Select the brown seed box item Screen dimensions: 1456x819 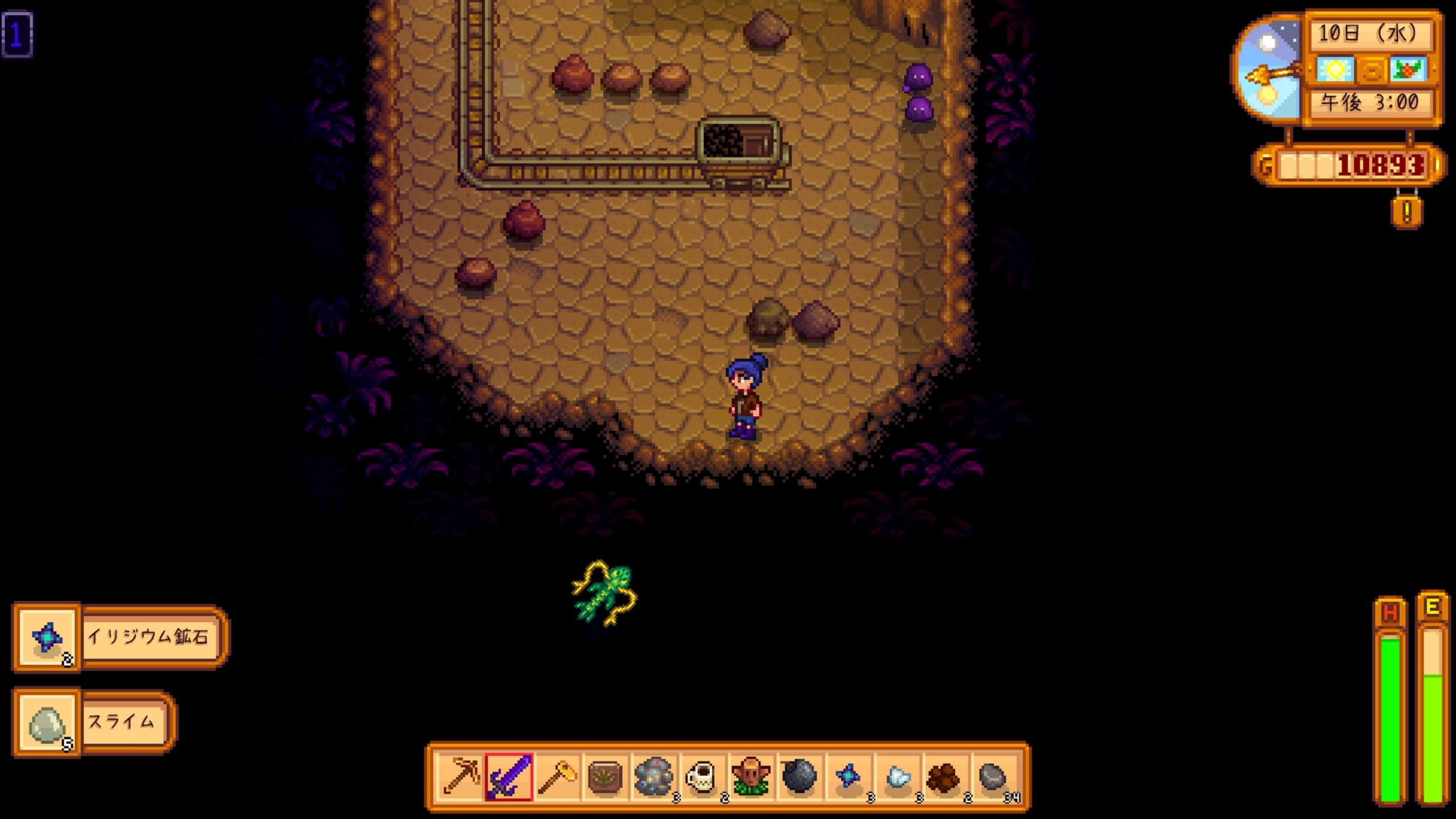[605, 777]
